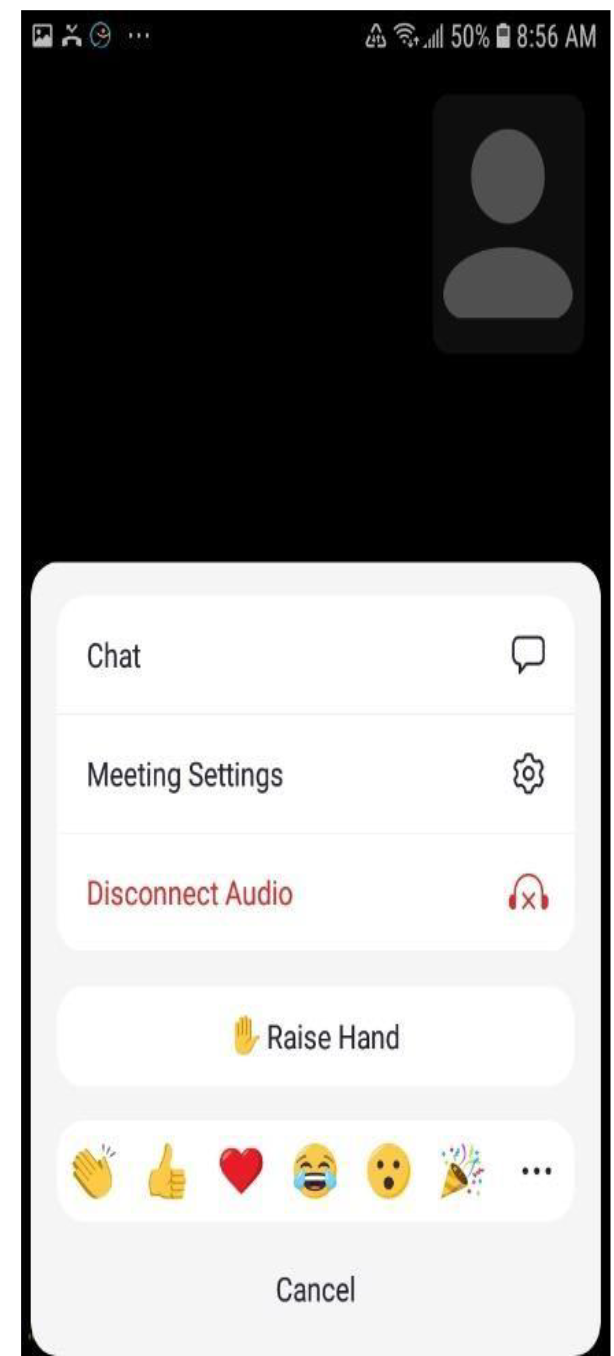Send the red heart reaction
The image size is (614, 1356).
240,1171
